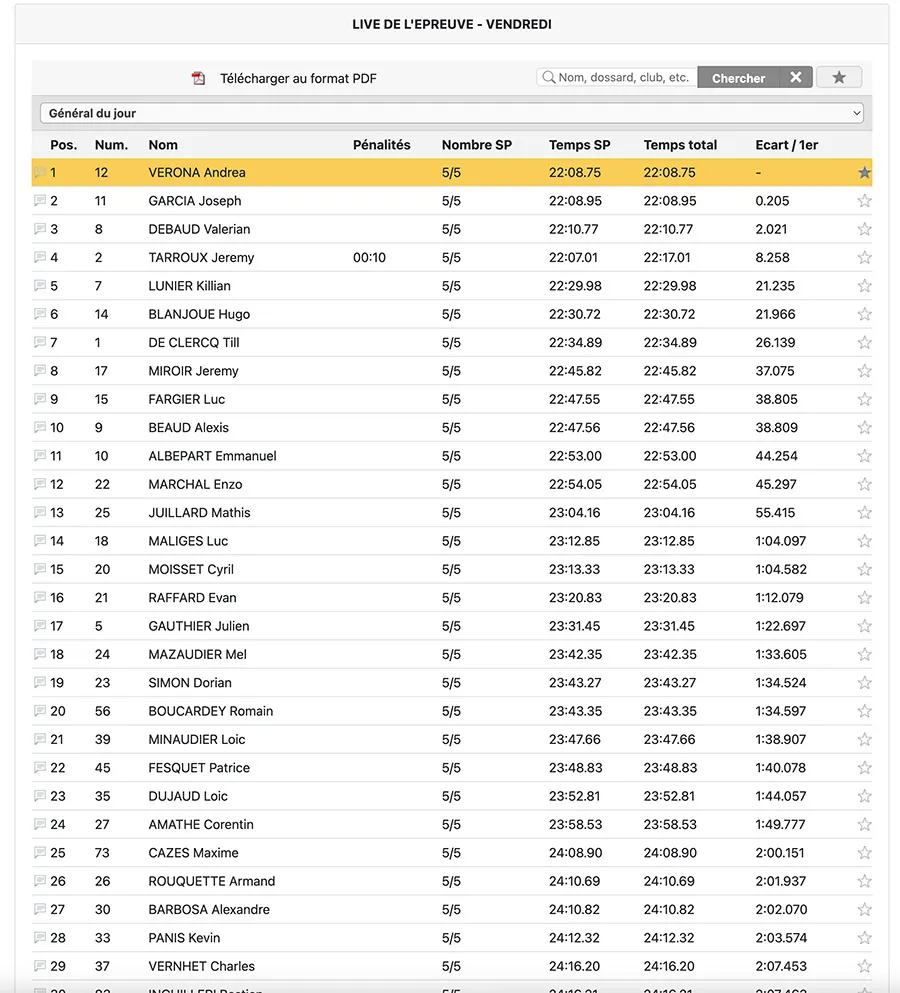The width and height of the screenshot is (900, 993).
Task: Focus the name, bib, club search field
Action: tap(617, 77)
